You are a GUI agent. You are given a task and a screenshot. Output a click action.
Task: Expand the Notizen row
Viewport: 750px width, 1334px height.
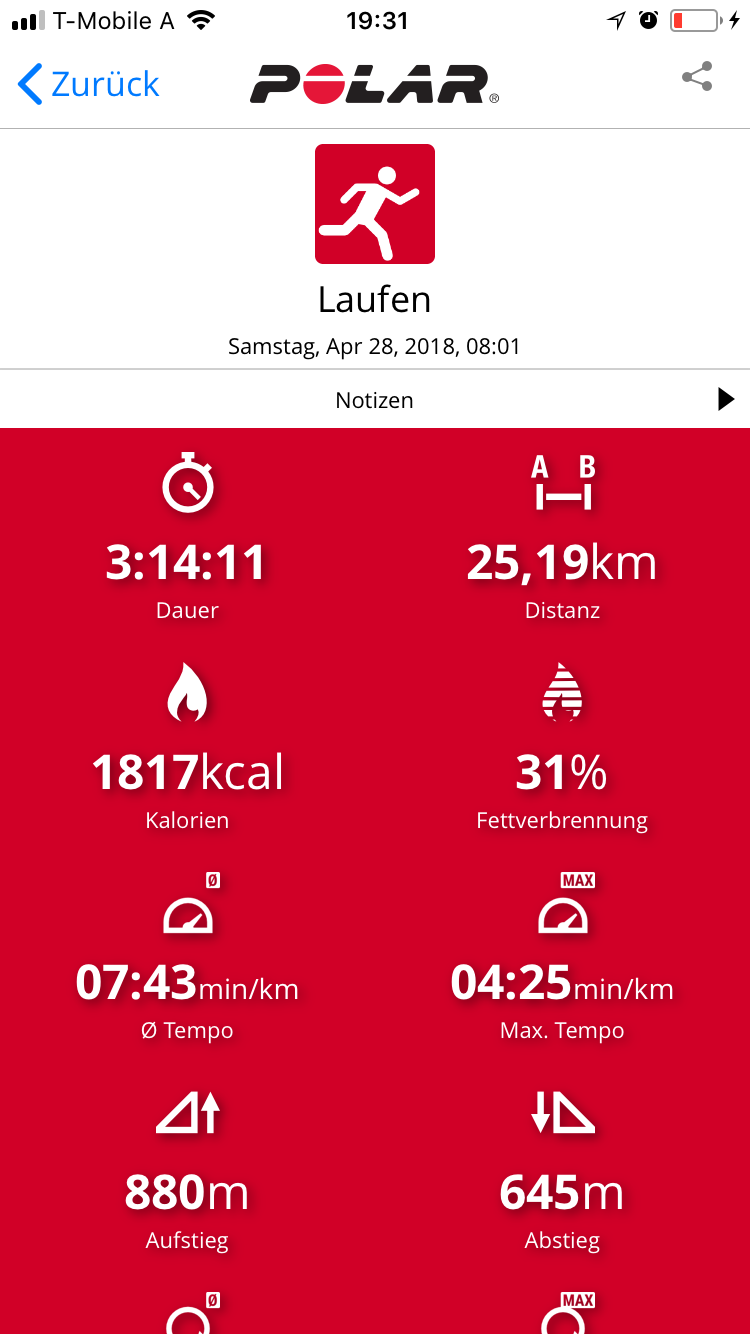point(375,400)
